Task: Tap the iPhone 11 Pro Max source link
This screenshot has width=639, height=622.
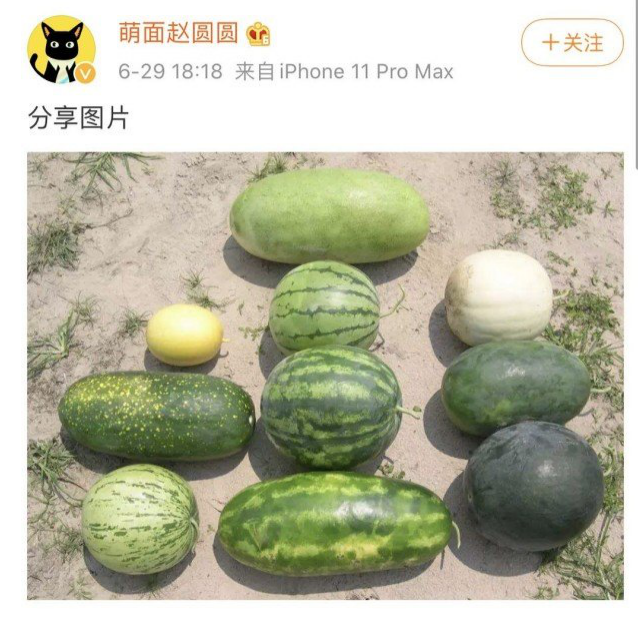Action: pos(365,72)
